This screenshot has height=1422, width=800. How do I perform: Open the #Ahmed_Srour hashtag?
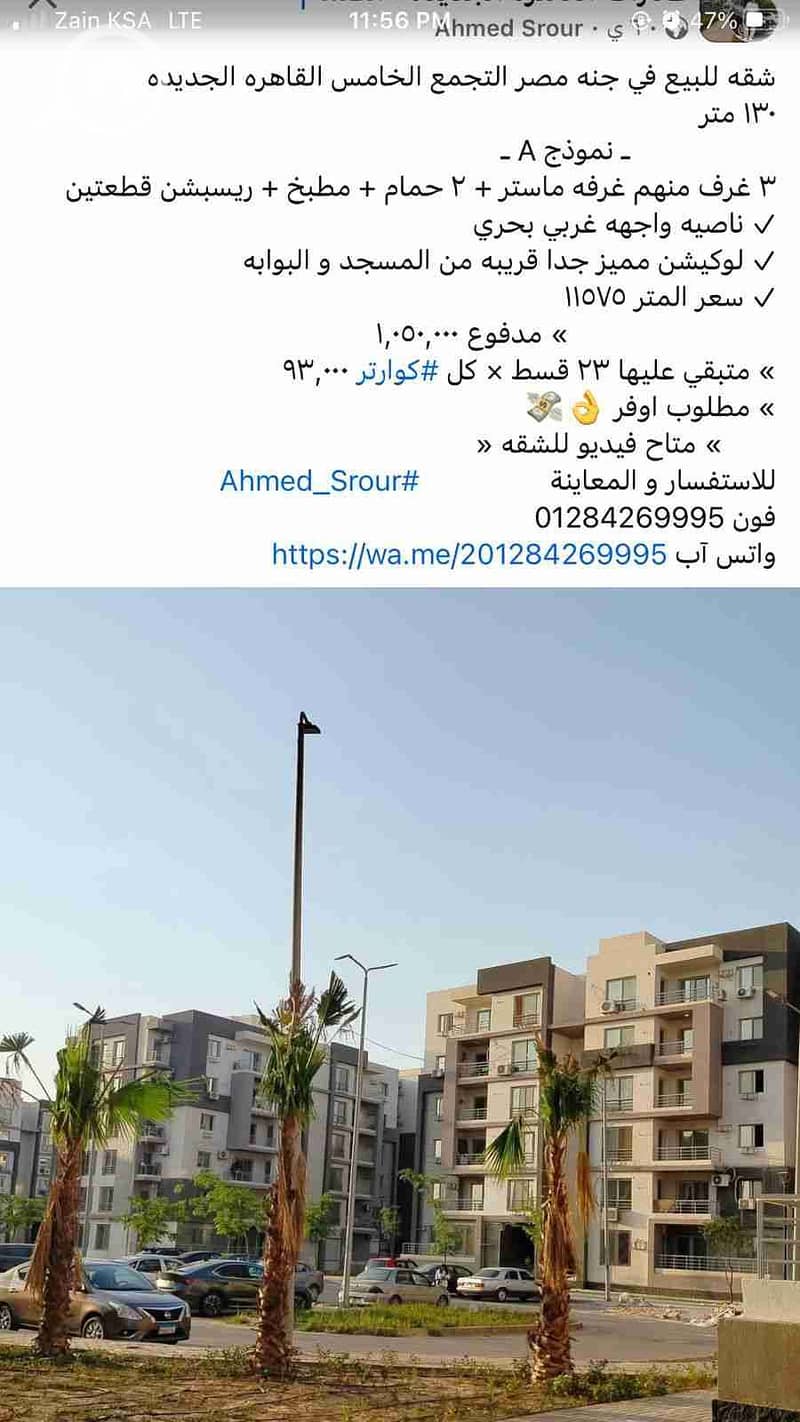319,481
